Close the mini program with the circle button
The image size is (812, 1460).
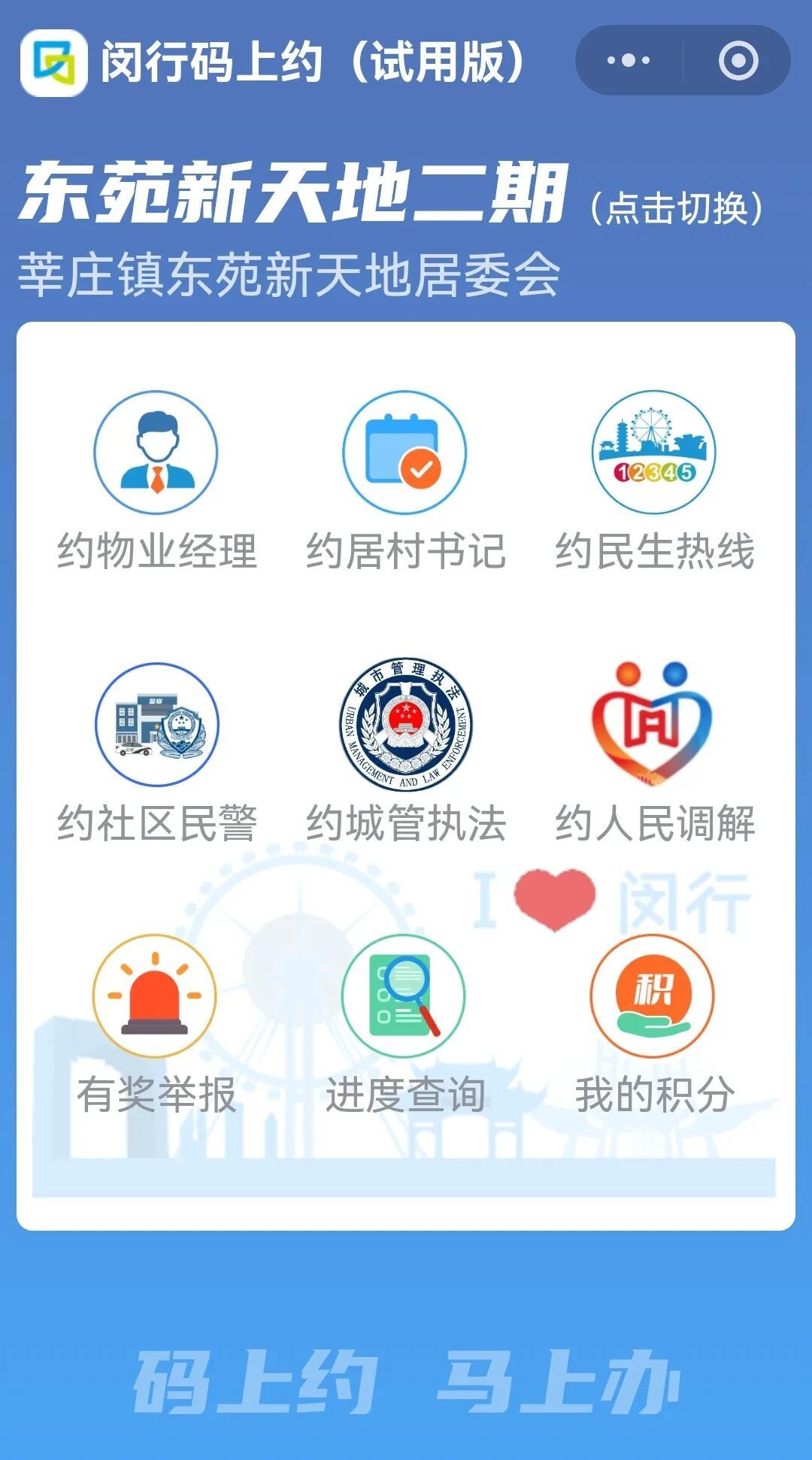738,60
